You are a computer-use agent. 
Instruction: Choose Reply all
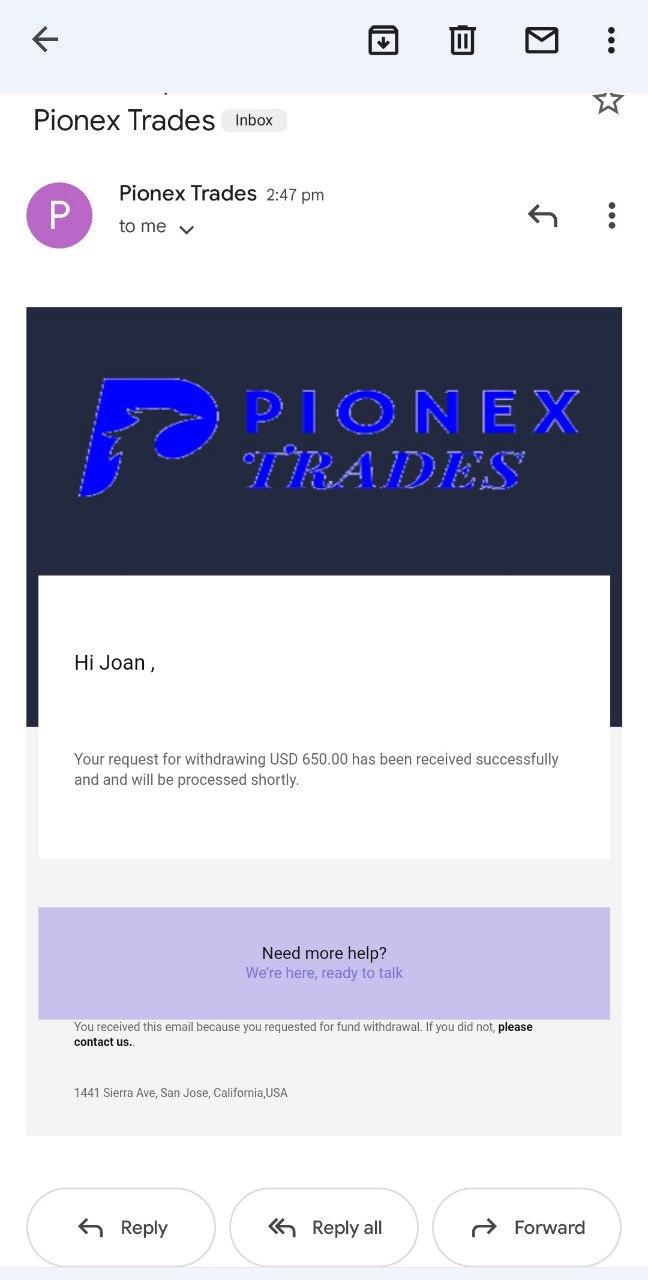pyautogui.click(x=324, y=1227)
